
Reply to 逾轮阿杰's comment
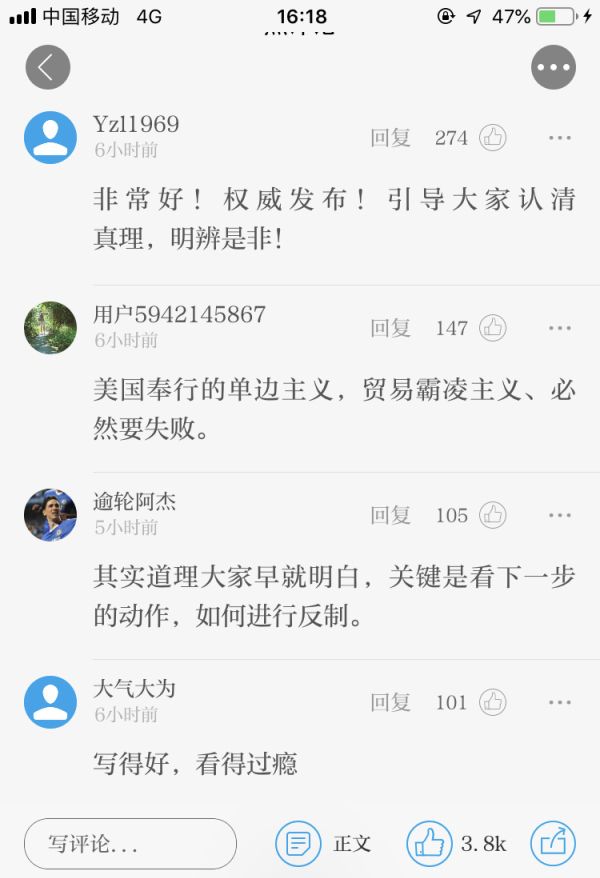coord(390,515)
